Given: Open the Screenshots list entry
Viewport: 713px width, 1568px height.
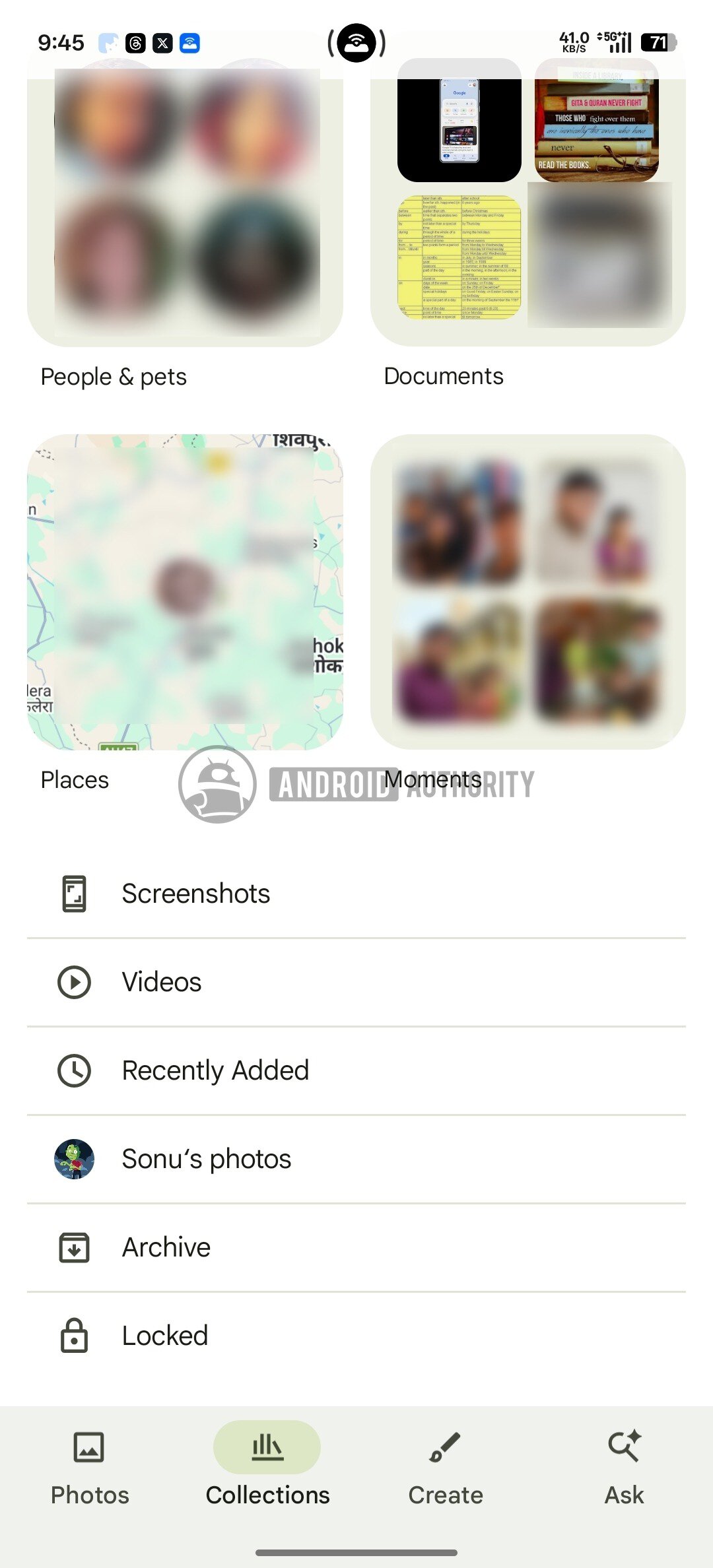Looking at the screenshot, I should click(195, 894).
